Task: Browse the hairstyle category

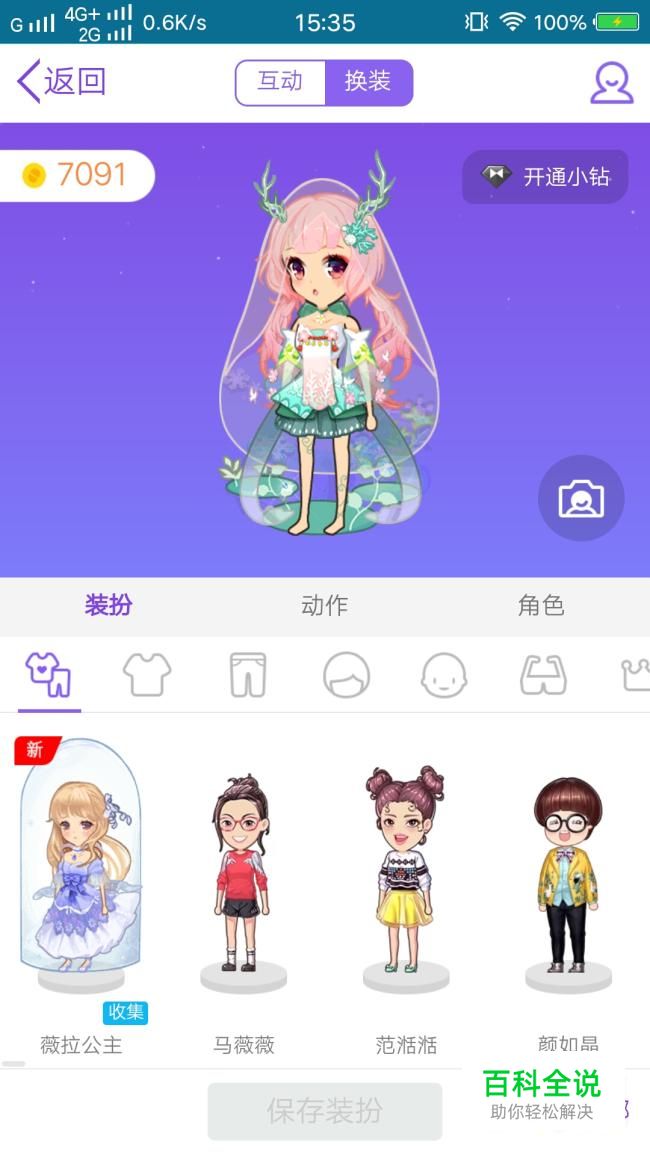Action: [x=346, y=675]
